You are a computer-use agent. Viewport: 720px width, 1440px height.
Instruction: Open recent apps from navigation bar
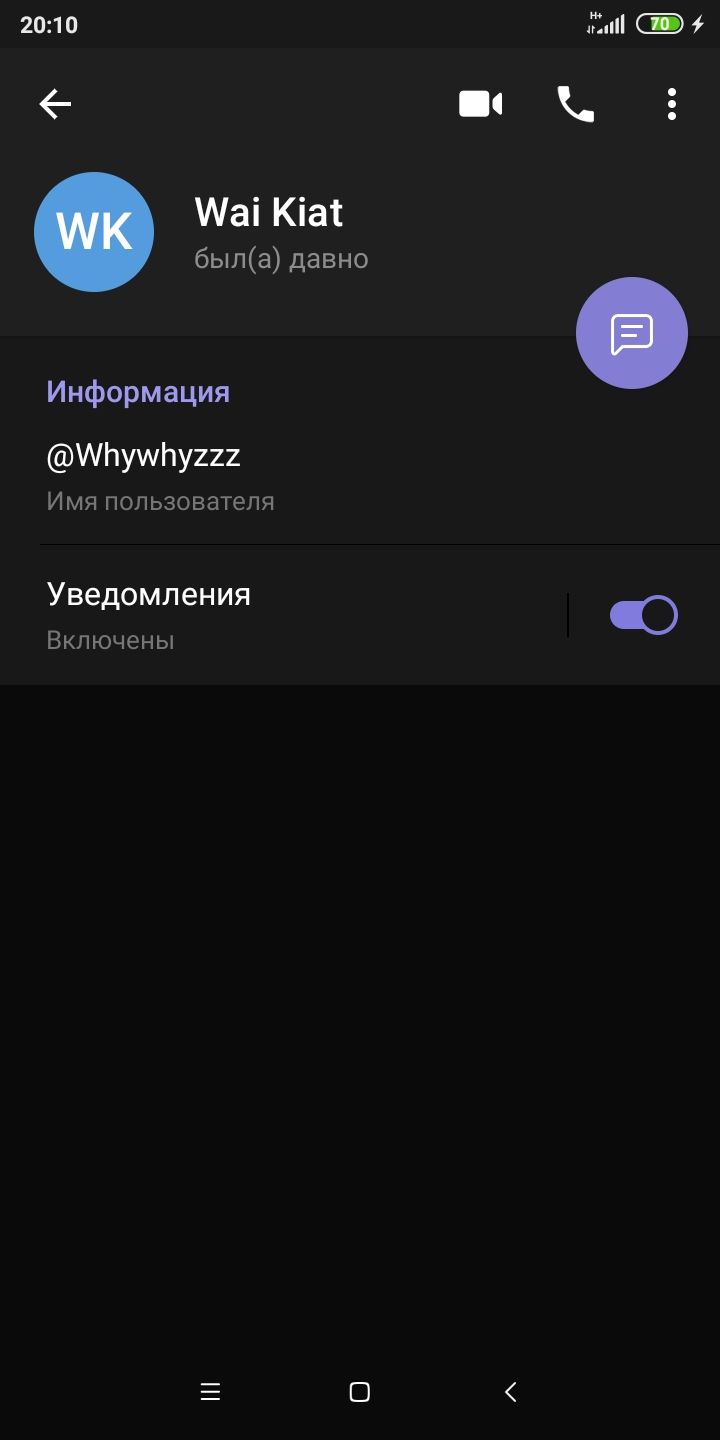coord(210,1392)
